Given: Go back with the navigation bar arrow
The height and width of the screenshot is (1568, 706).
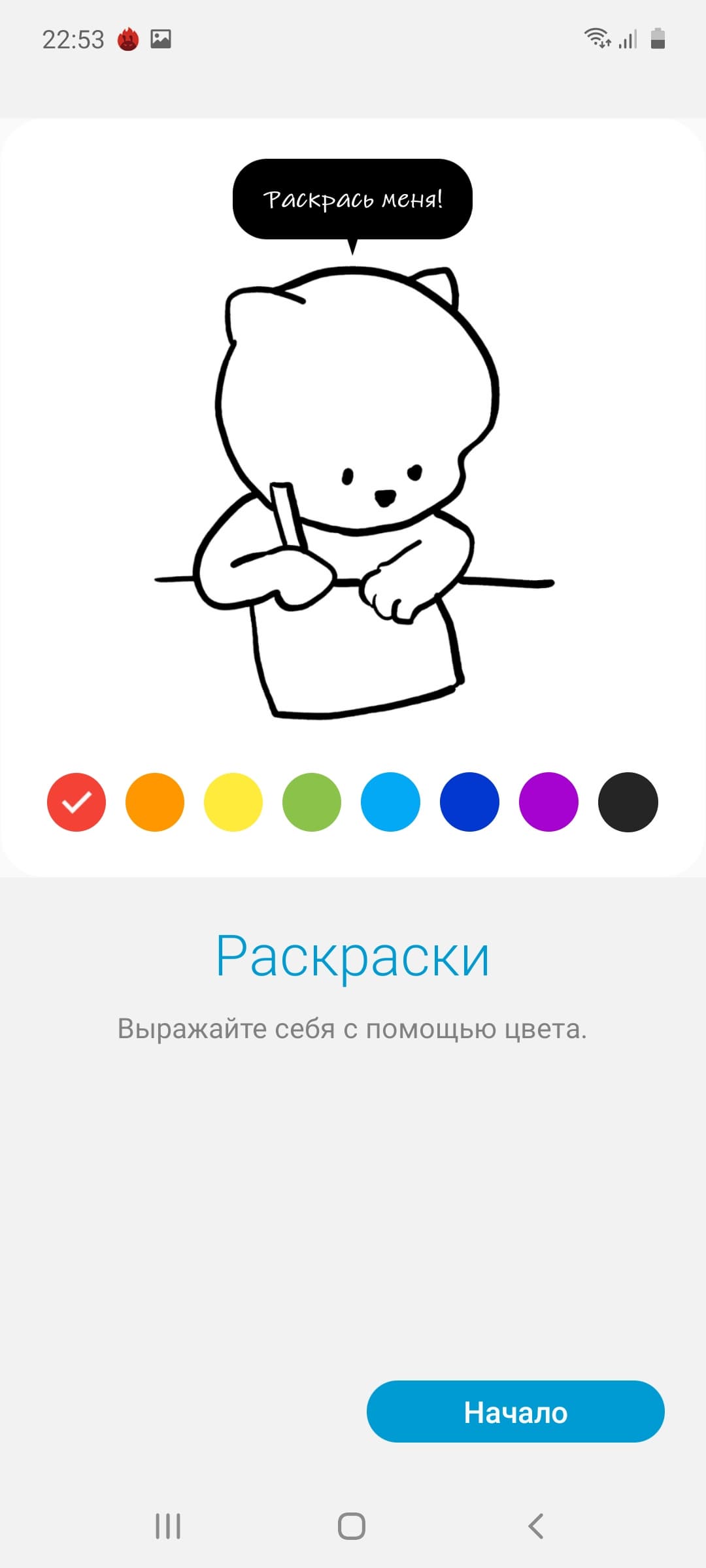Looking at the screenshot, I should click(535, 1526).
